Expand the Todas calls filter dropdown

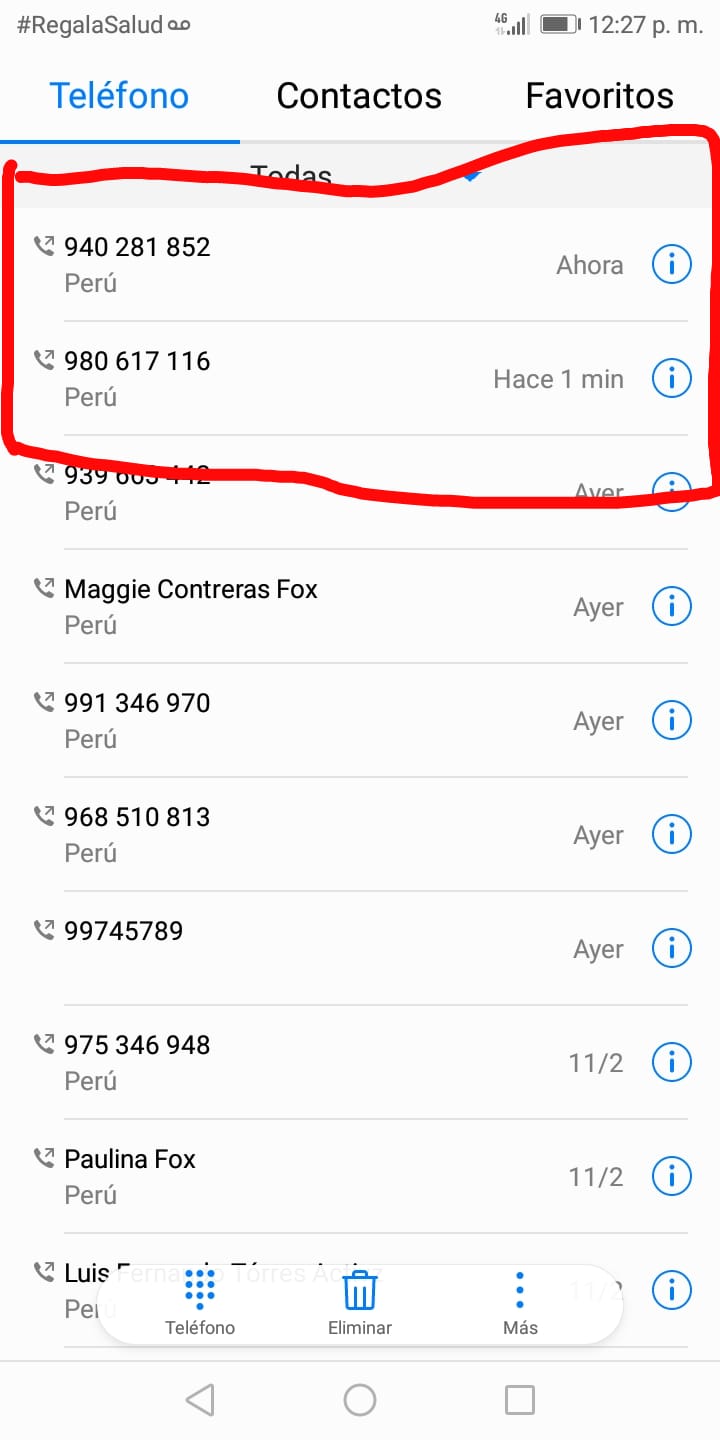coord(360,176)
